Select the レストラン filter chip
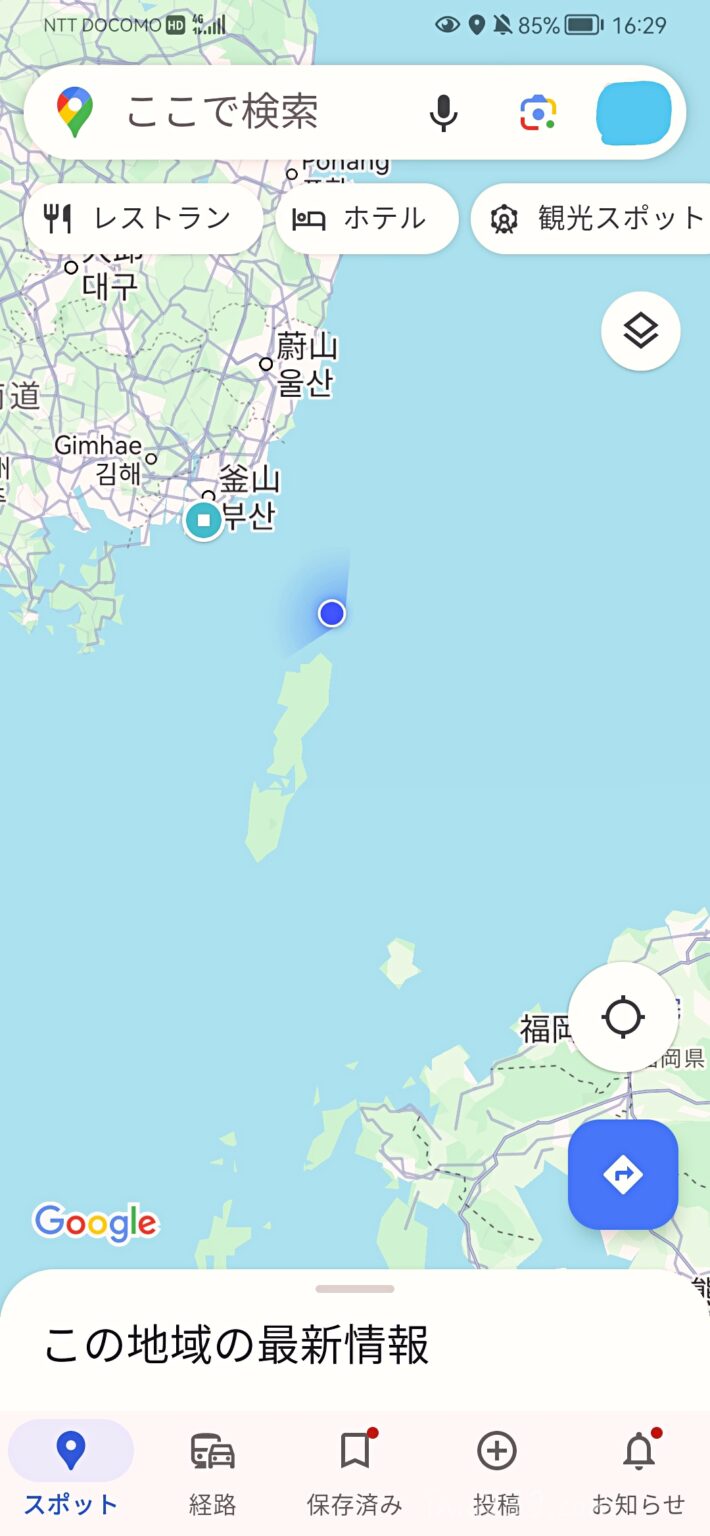 143,218
